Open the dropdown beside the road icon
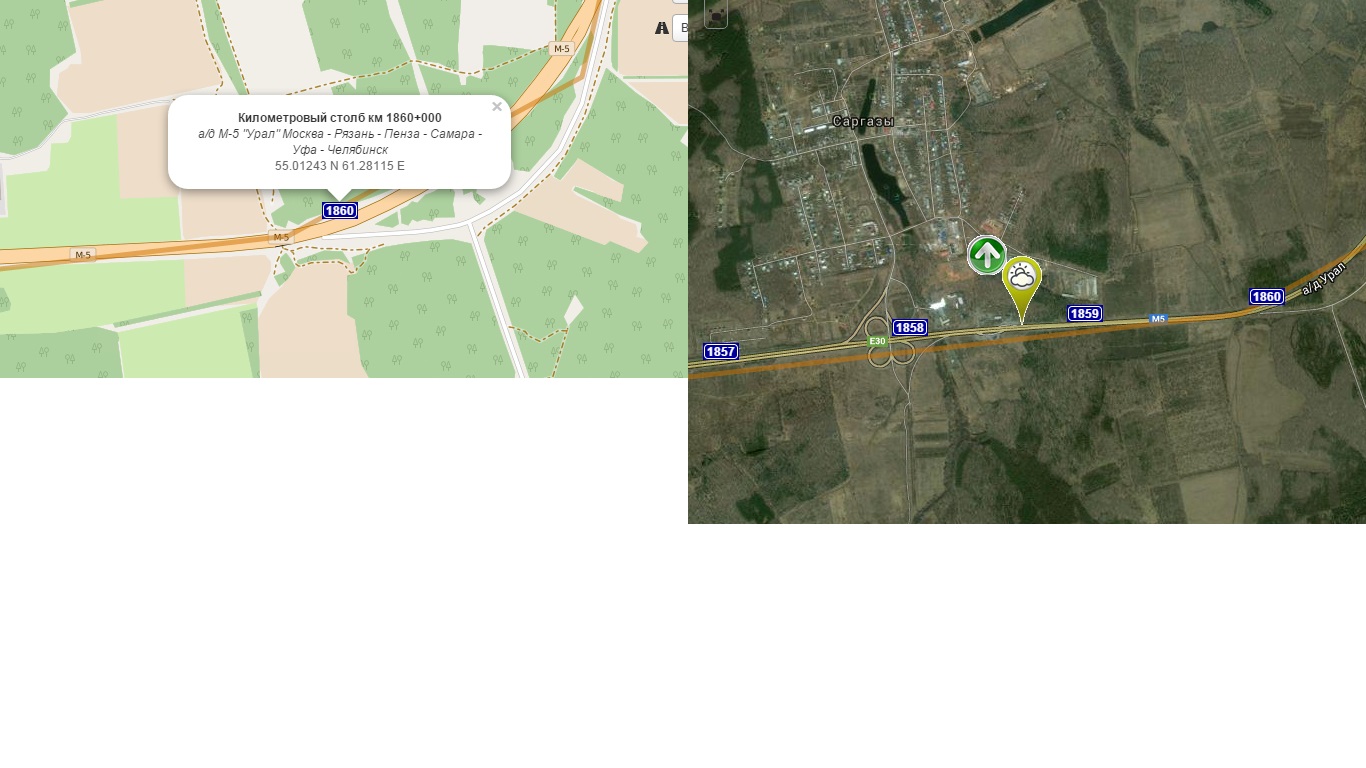Screen dimensions: 1366x768 [681, 28]
